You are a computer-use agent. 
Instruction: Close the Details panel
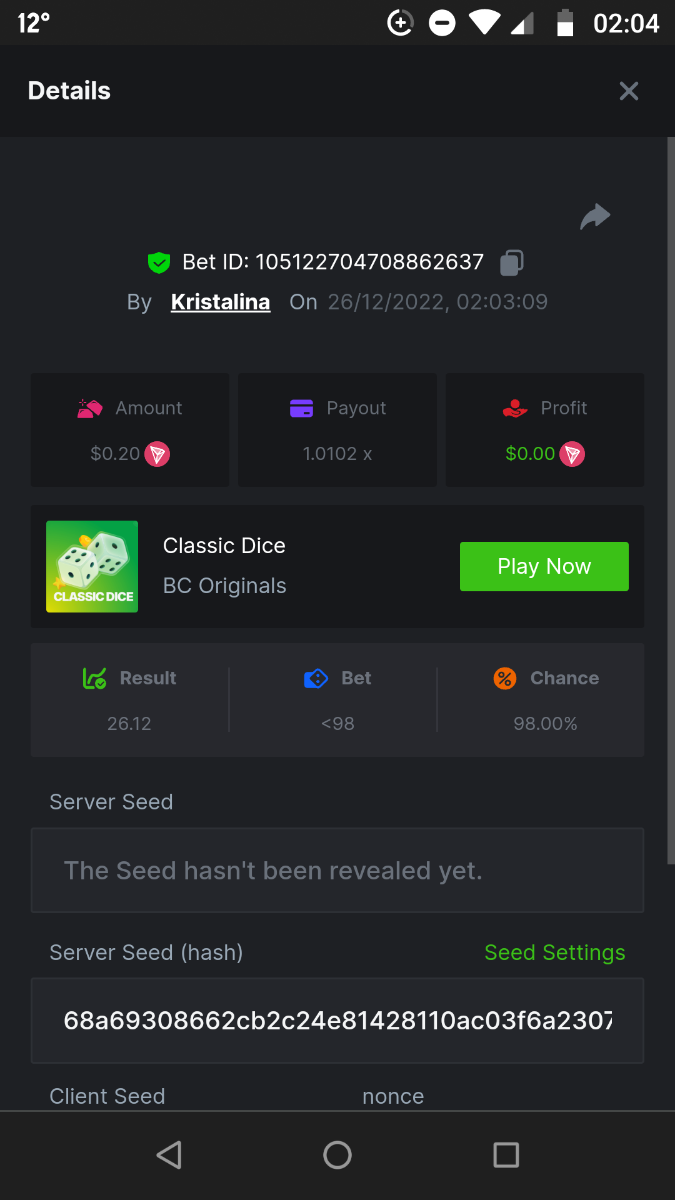[628, 91]
